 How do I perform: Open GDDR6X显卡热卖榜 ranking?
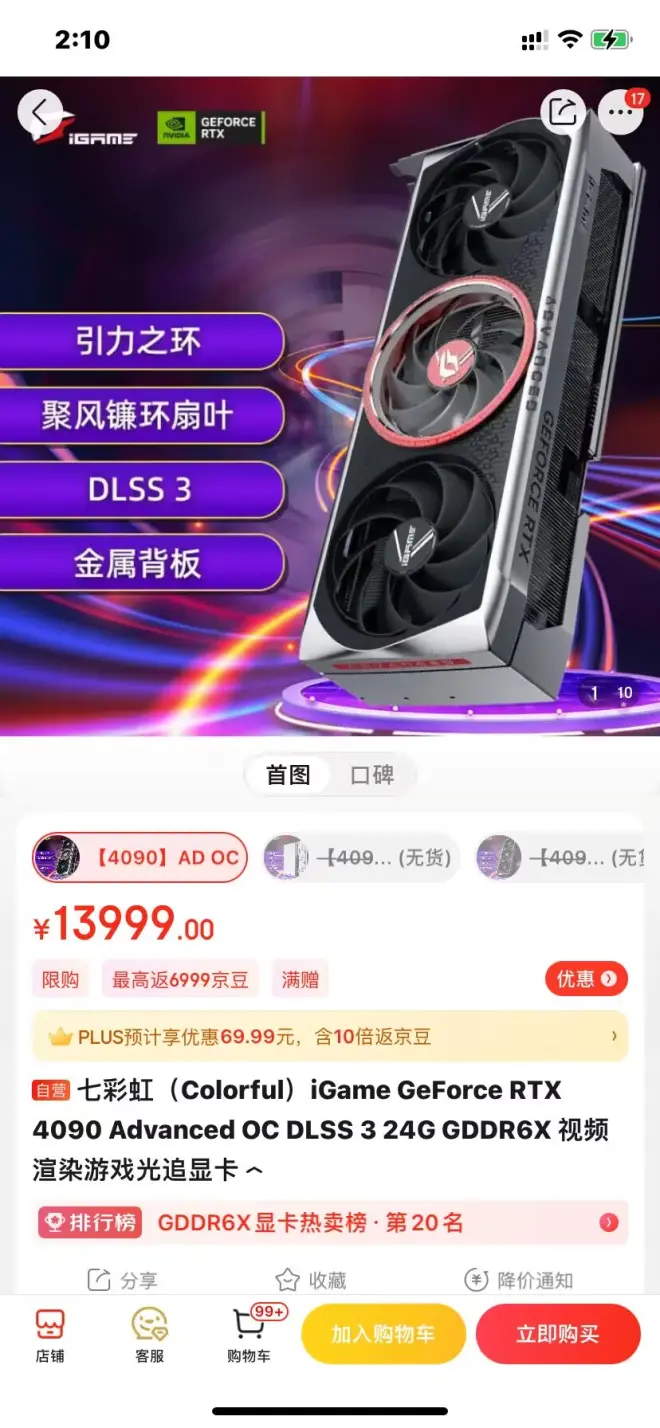click(330, 1222)
